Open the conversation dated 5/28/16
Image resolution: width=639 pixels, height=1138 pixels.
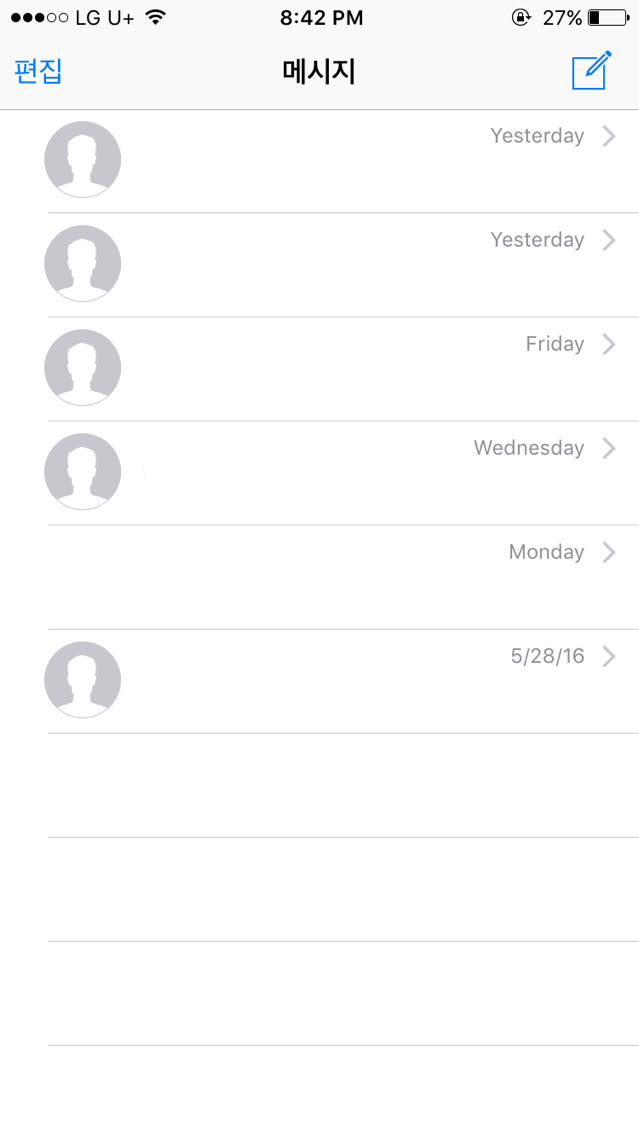(x=340, y=681)
